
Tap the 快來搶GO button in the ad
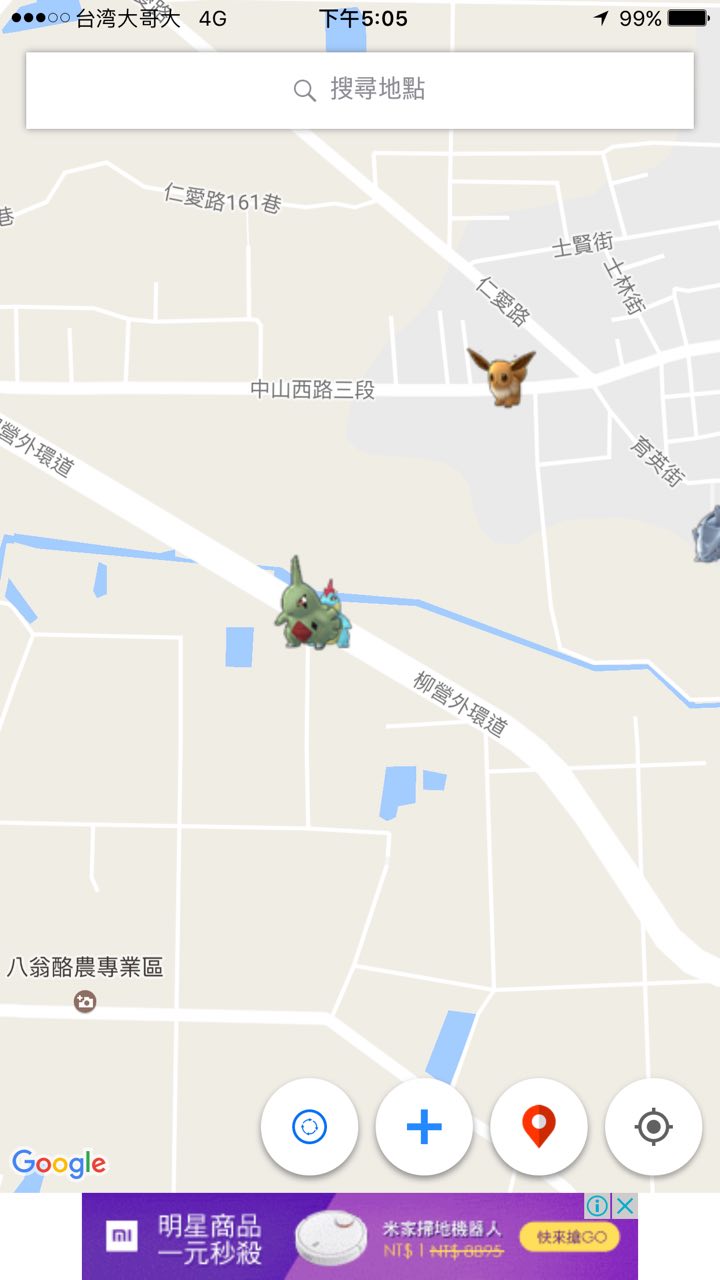[571, 1238]
